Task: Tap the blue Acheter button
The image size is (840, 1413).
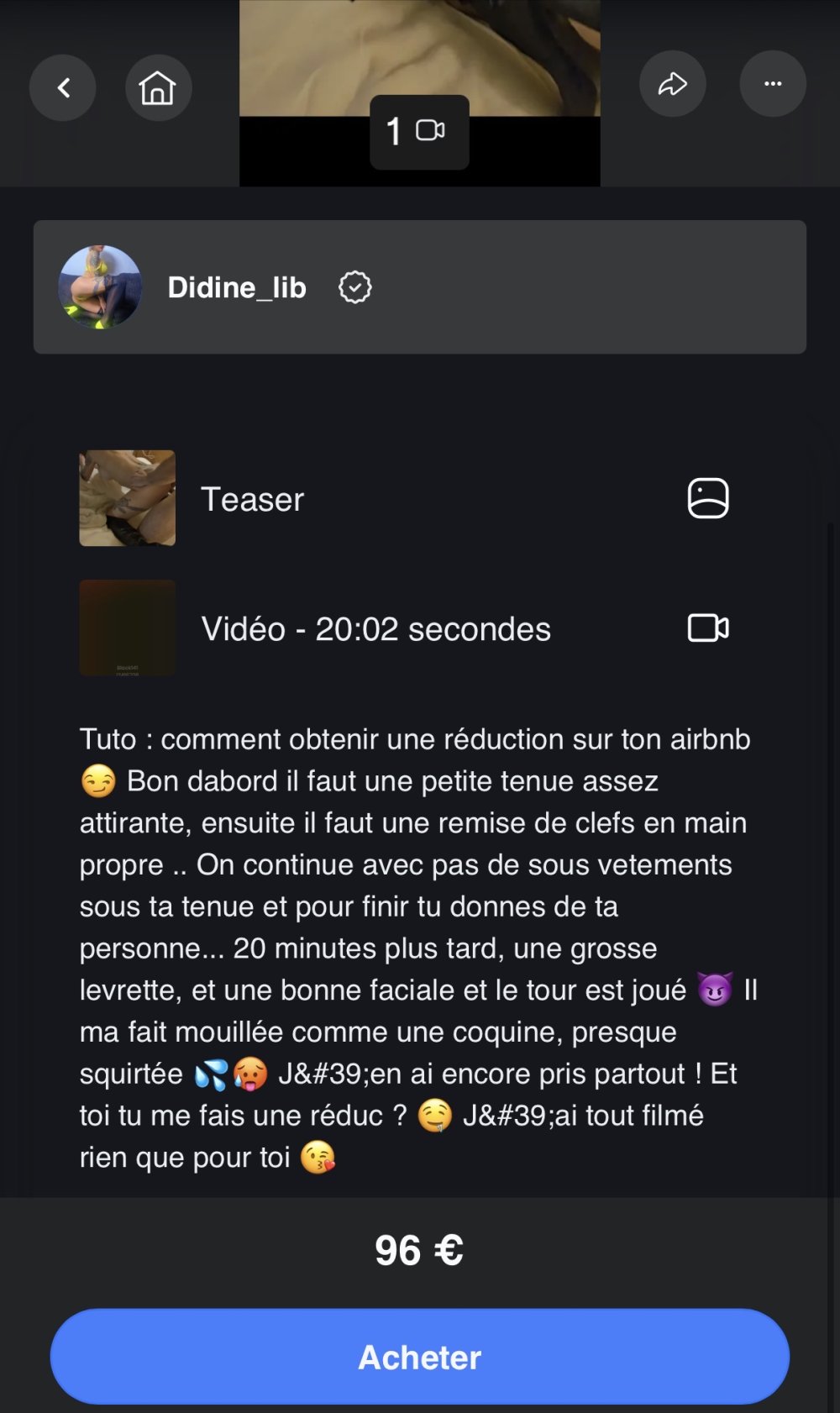Action: click(419, 1357)
